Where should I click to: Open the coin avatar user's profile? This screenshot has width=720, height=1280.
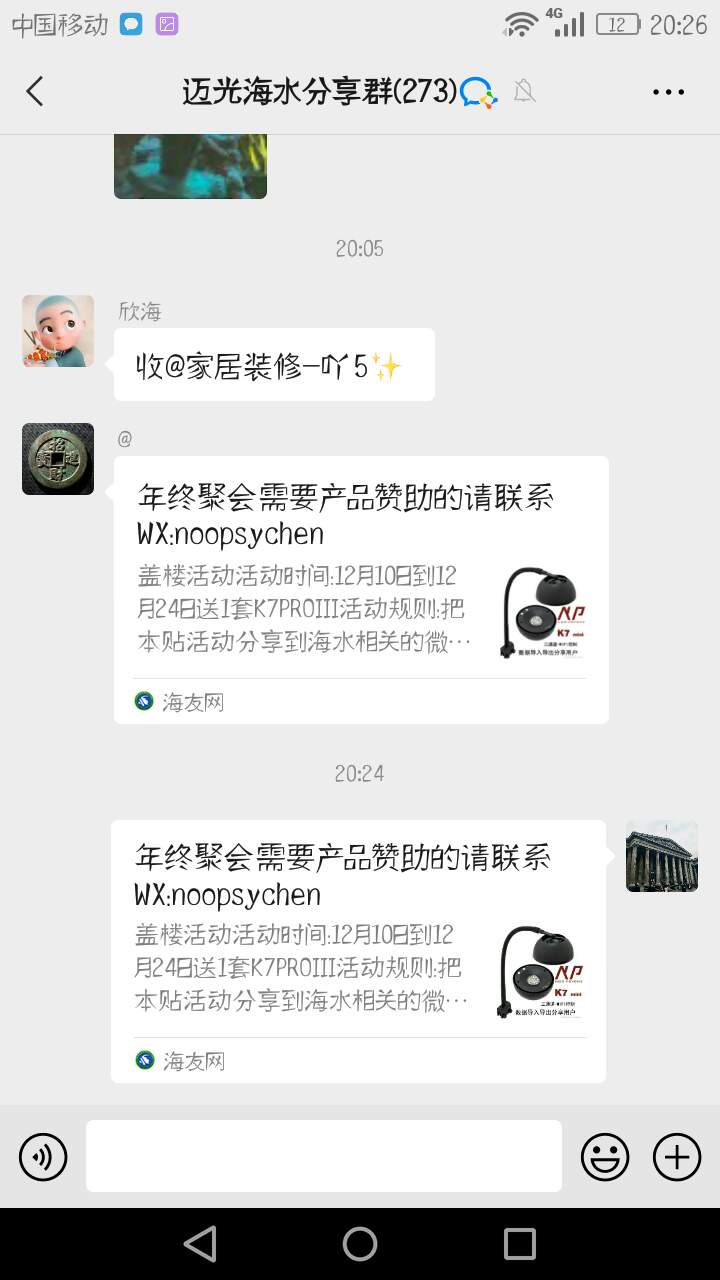tap(58, 459)
